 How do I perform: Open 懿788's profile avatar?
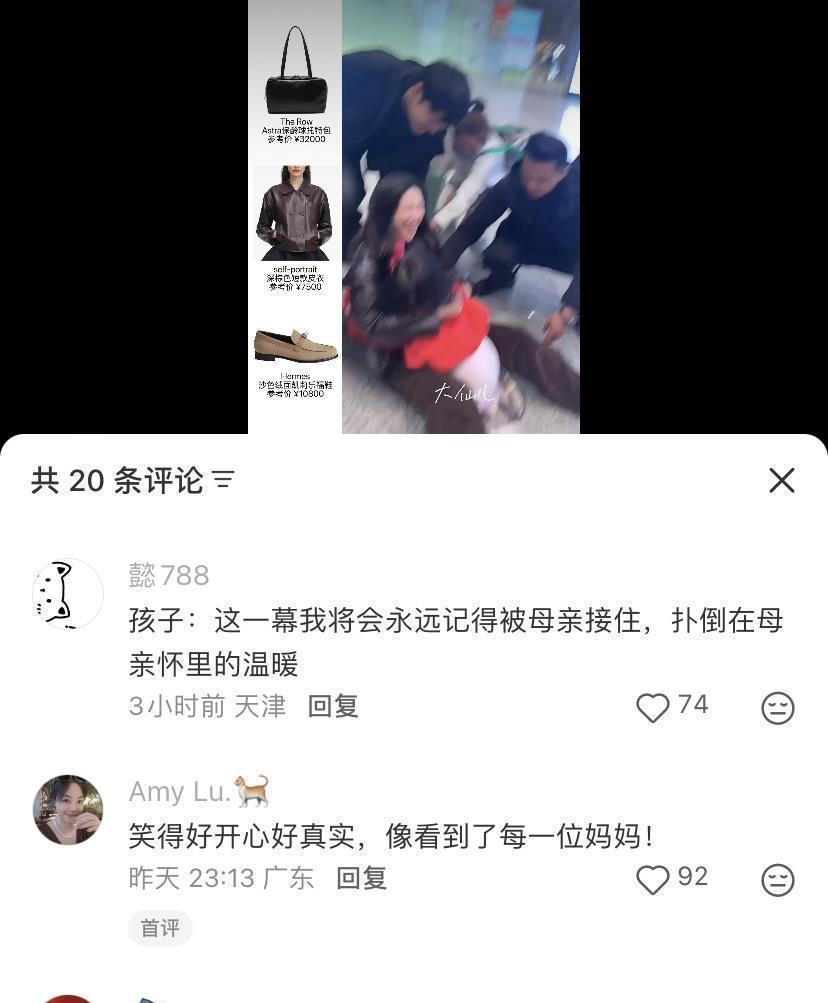click(68, 594)
